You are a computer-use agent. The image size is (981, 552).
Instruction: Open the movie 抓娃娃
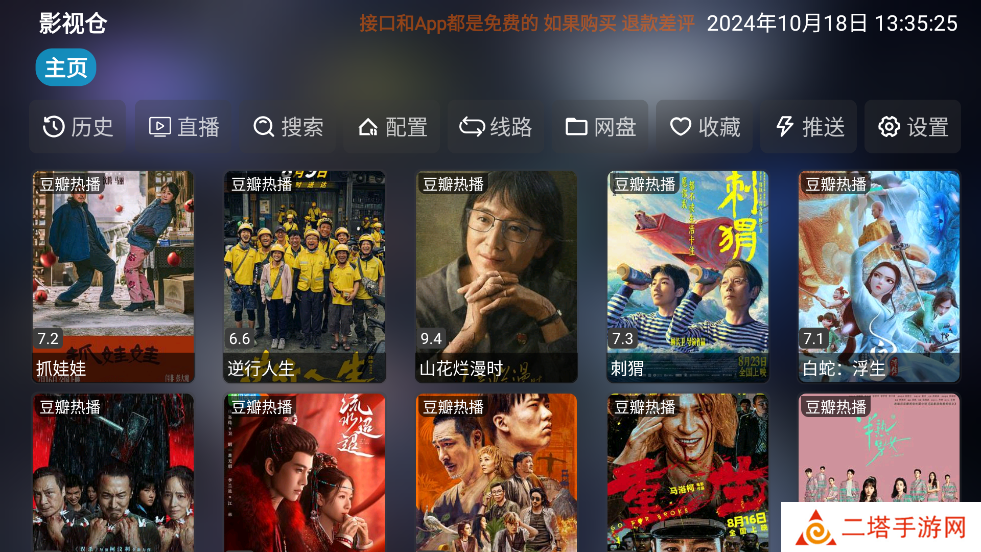point(113,276)
